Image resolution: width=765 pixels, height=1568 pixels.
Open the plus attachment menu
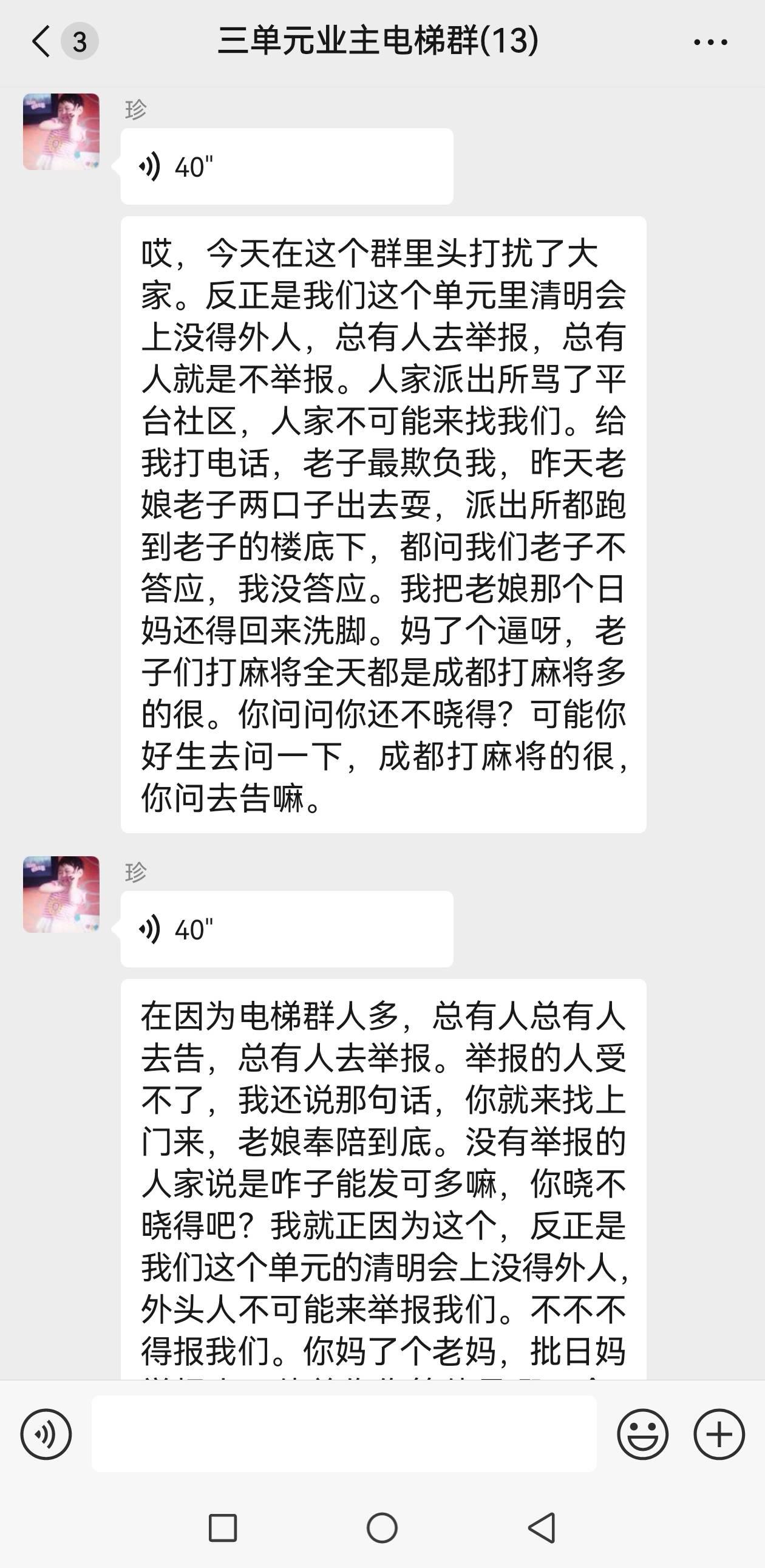coord(719,1434)
